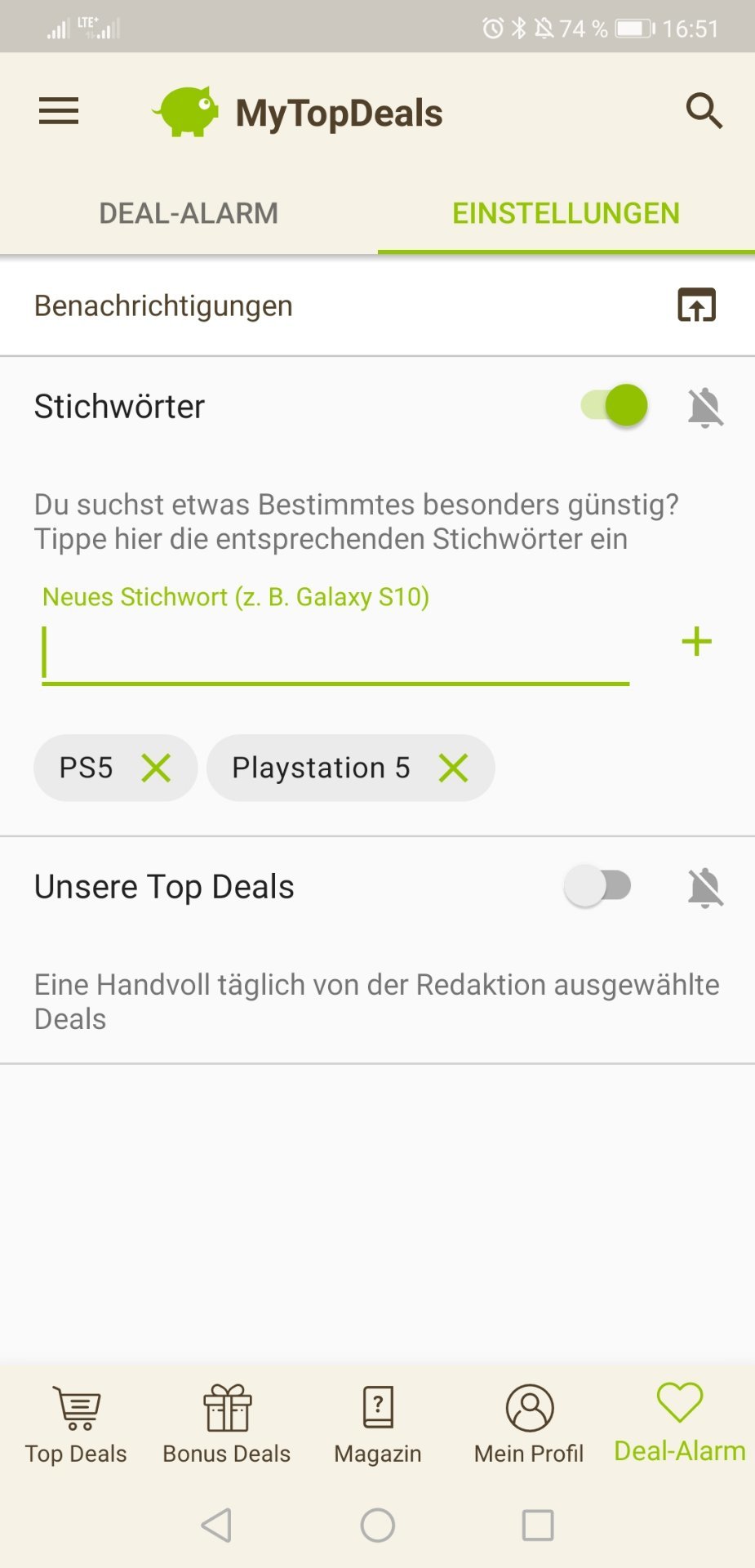Screen dimensions: 755x1568
Task: Enable the Unsere Top Deals switch
Action: pos(598,886)
